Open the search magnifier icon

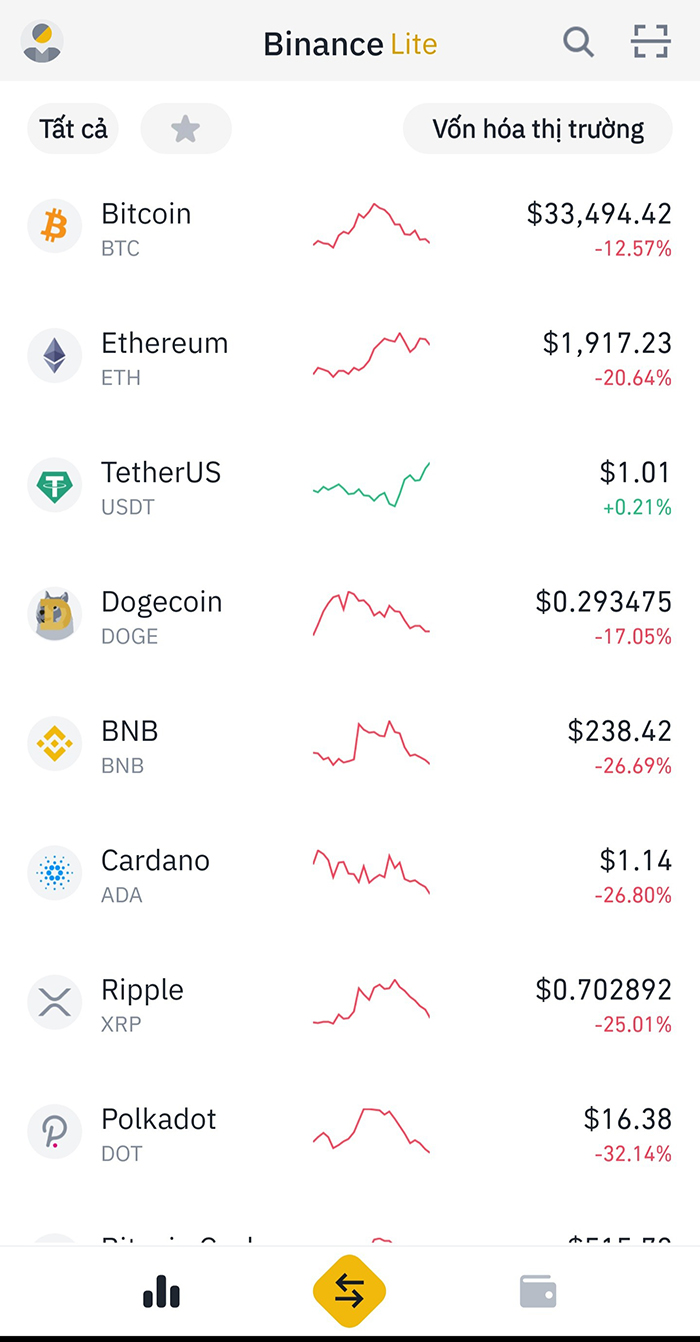coord(578,42)
